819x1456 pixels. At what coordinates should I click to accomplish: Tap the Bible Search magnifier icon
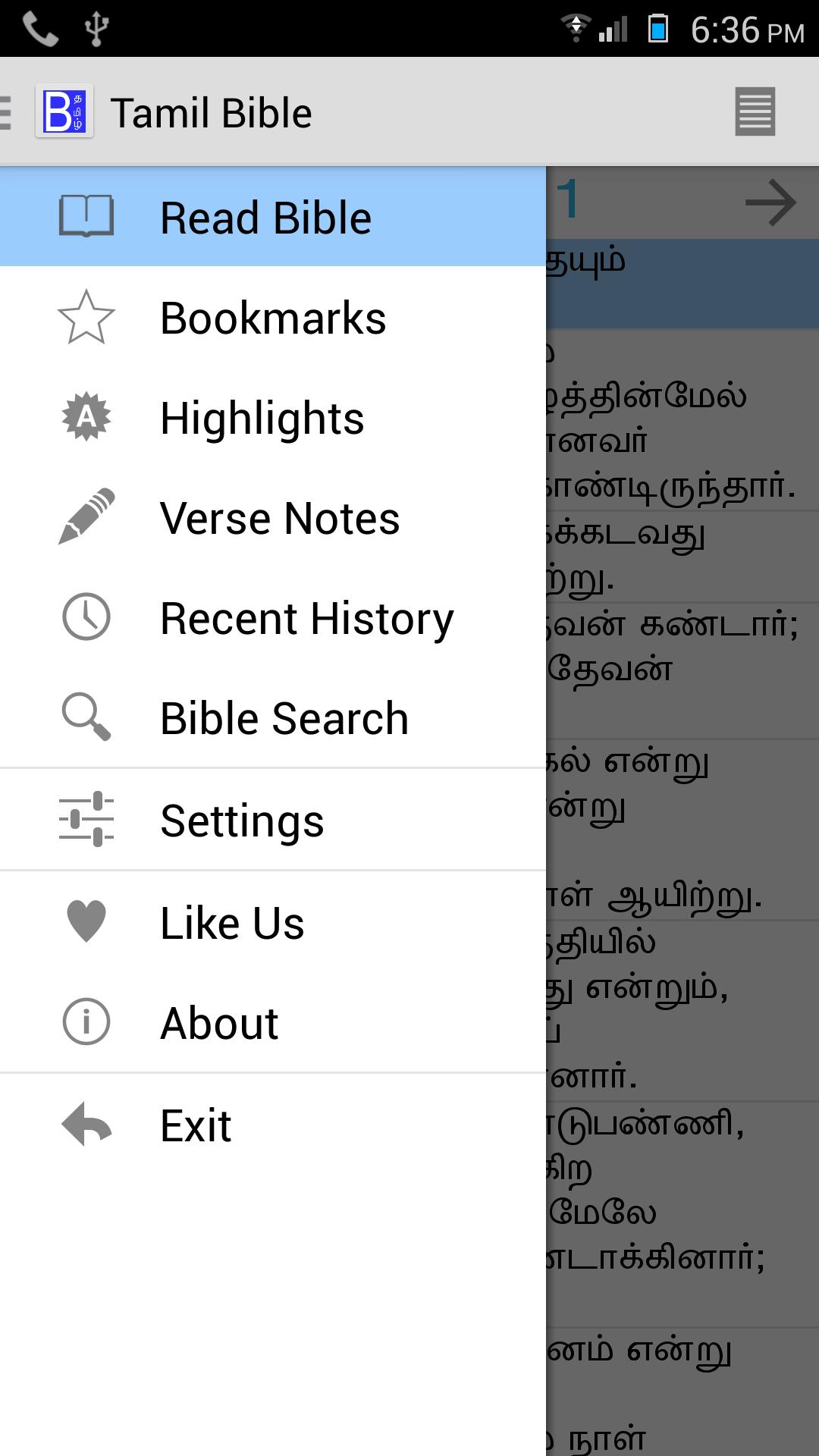coord(86,718)
